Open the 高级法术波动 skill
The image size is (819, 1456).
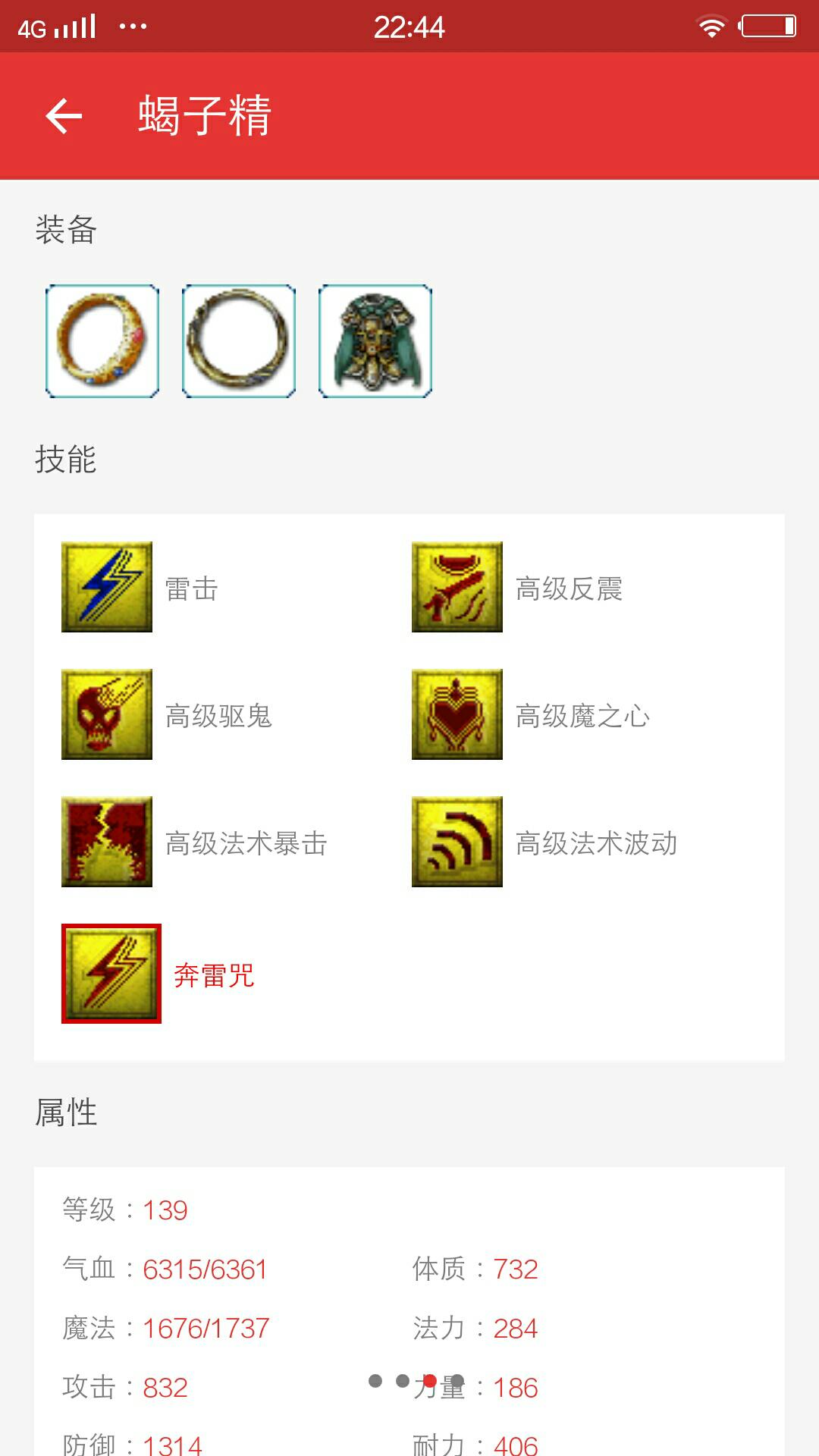coord(457,842)
